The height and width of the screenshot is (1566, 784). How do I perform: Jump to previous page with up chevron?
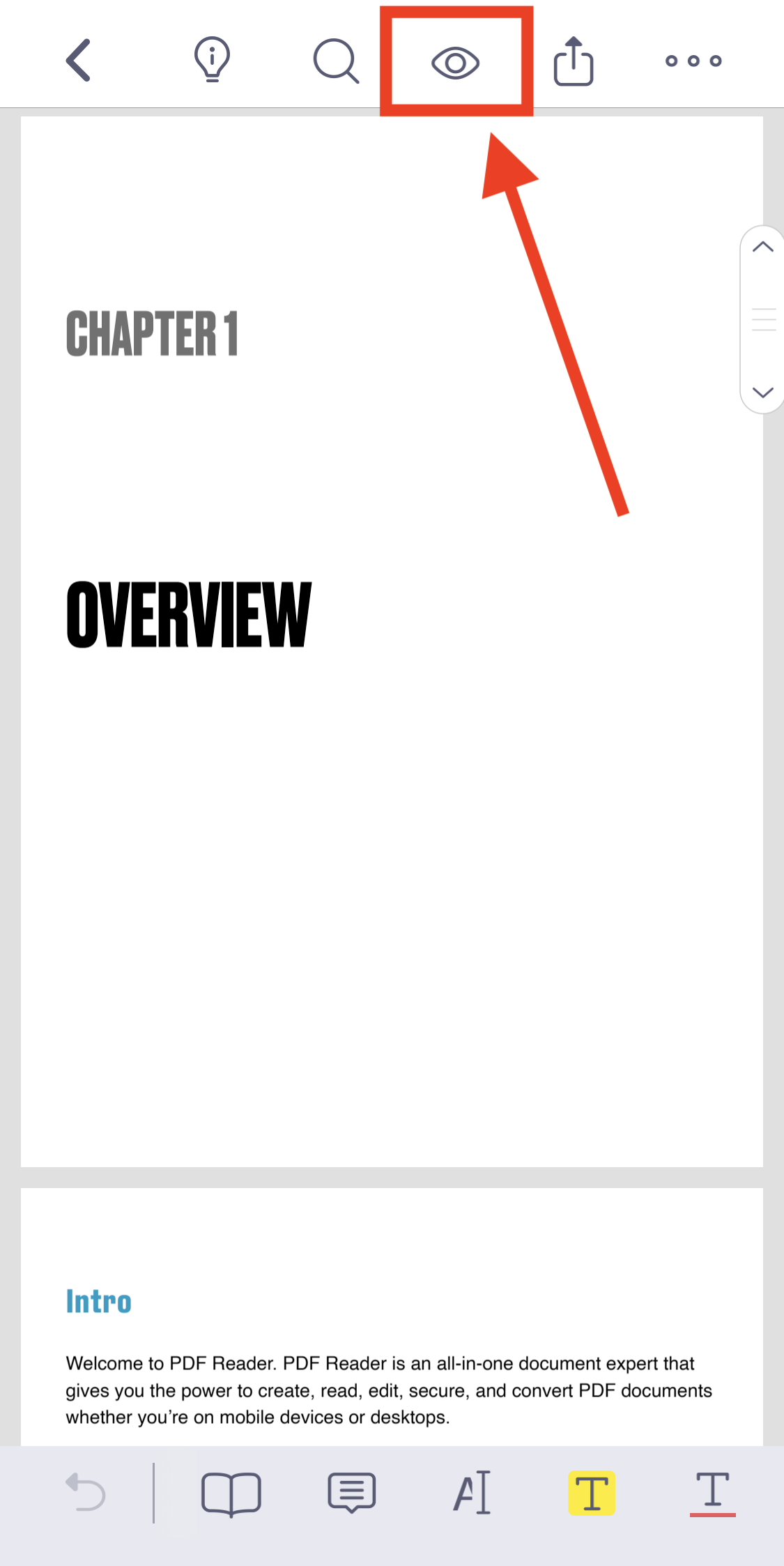pos(763,247)
